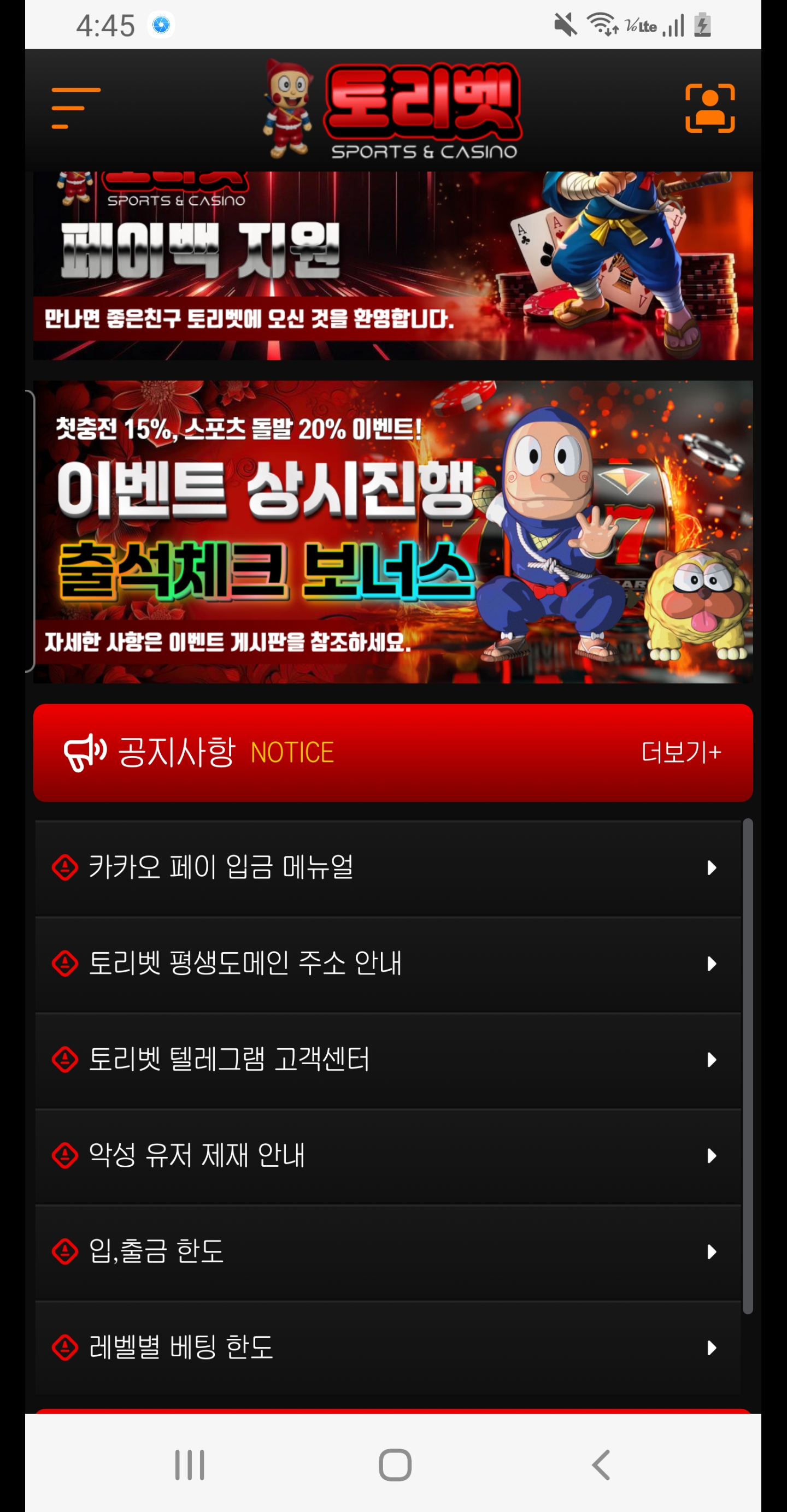The height and width of the screenshot is (1512, 787).
Task: Go to the home screen
Action: tap(395, 1465)
